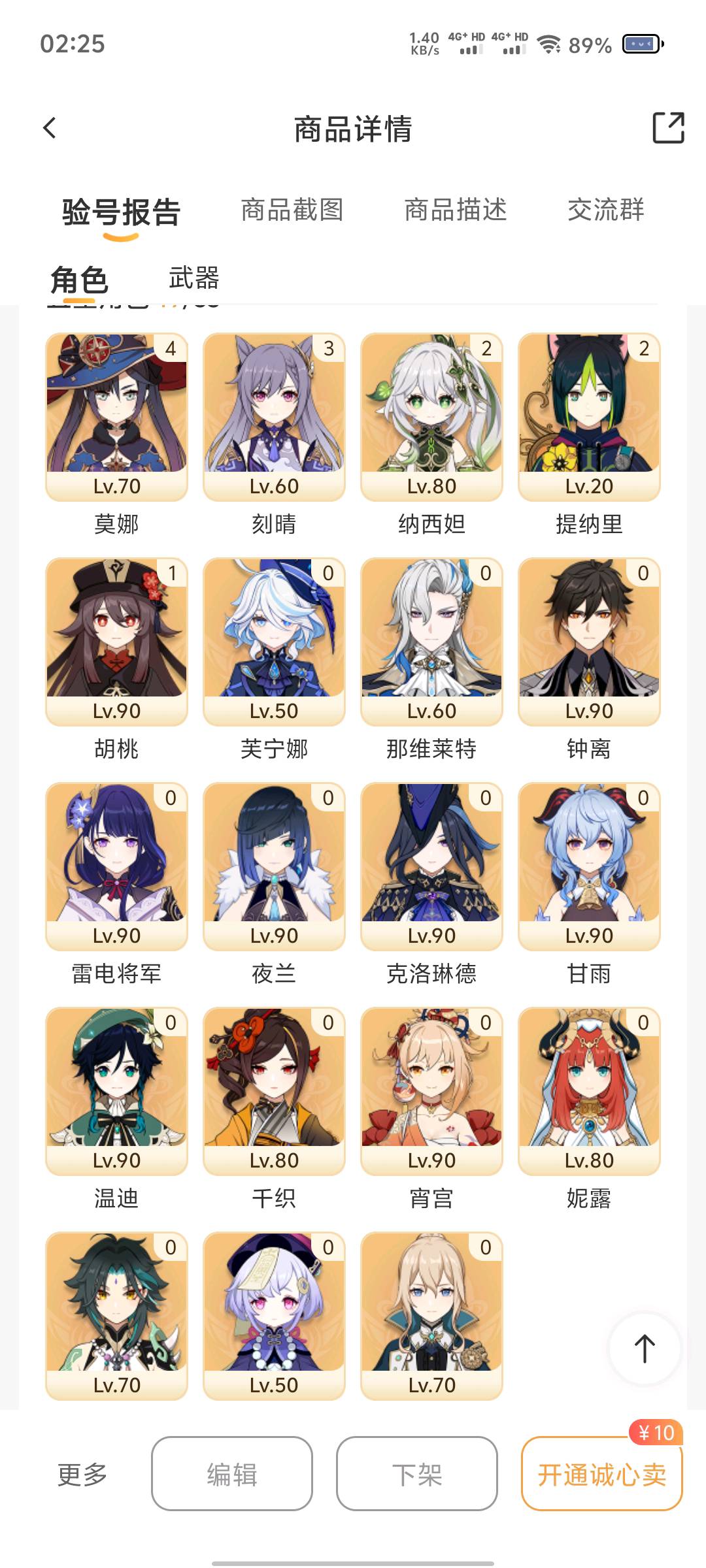Open the 商品描述 tab
Image resolution: width=706 pixels, height=1568 pixels.
coord(456,210)
